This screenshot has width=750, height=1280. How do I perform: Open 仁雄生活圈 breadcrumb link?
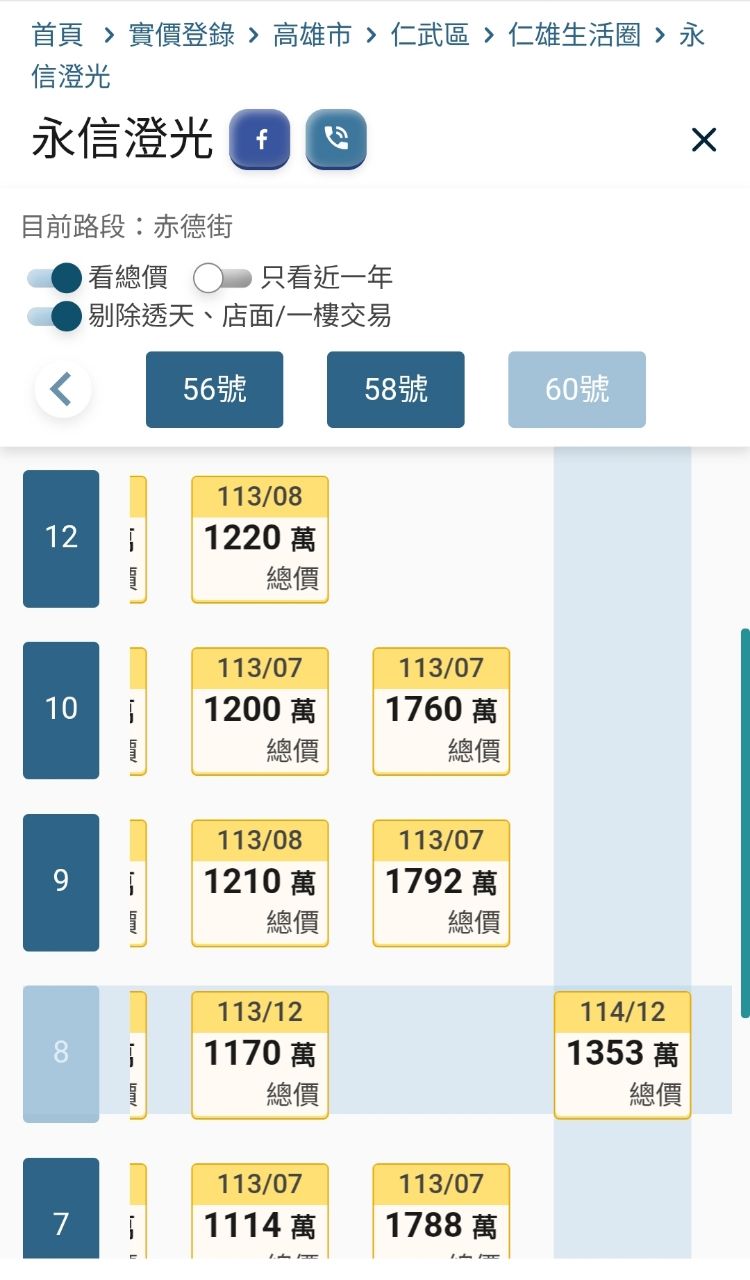pos(574,36)
